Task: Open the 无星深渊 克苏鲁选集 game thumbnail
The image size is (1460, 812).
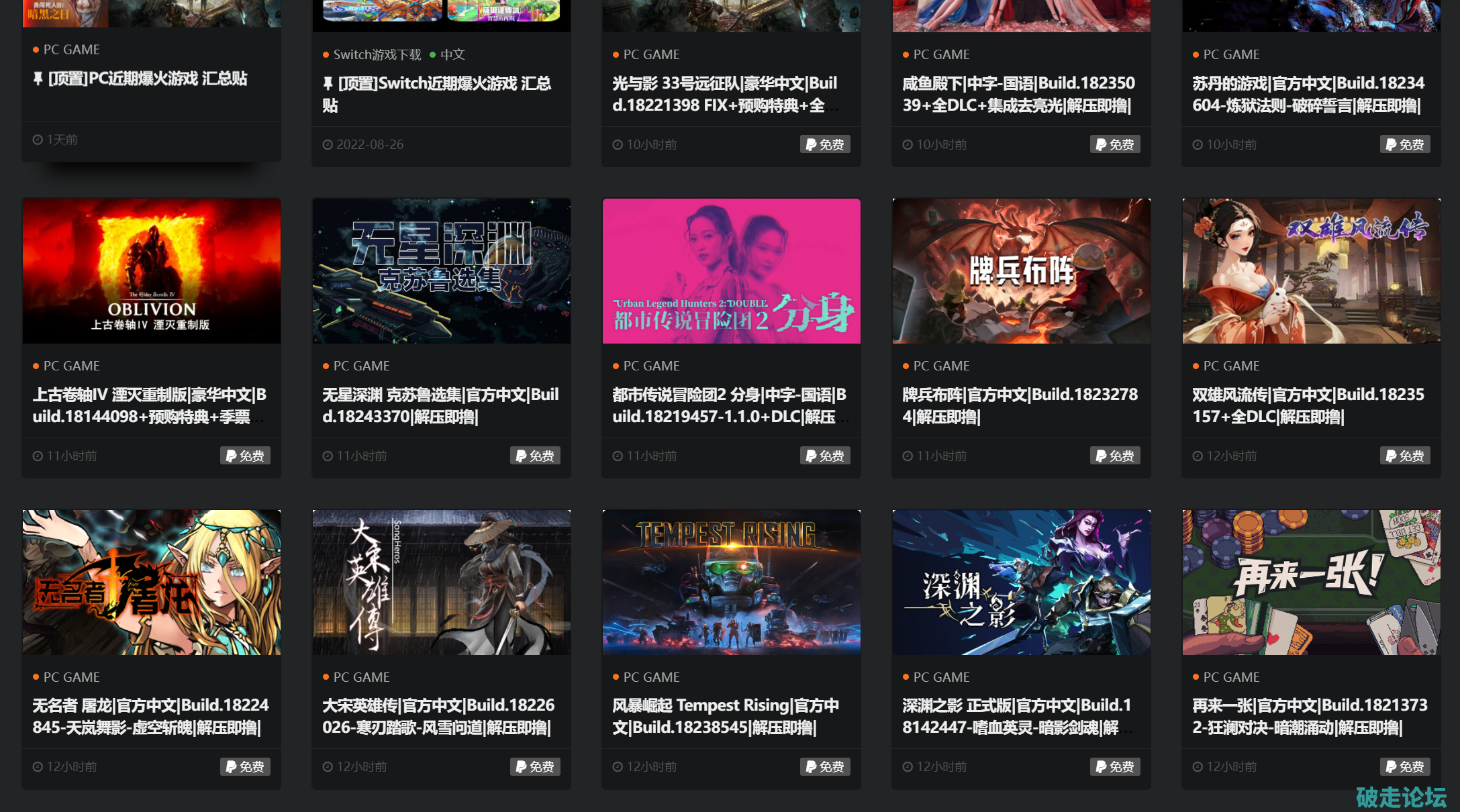Action: [441, 270]
